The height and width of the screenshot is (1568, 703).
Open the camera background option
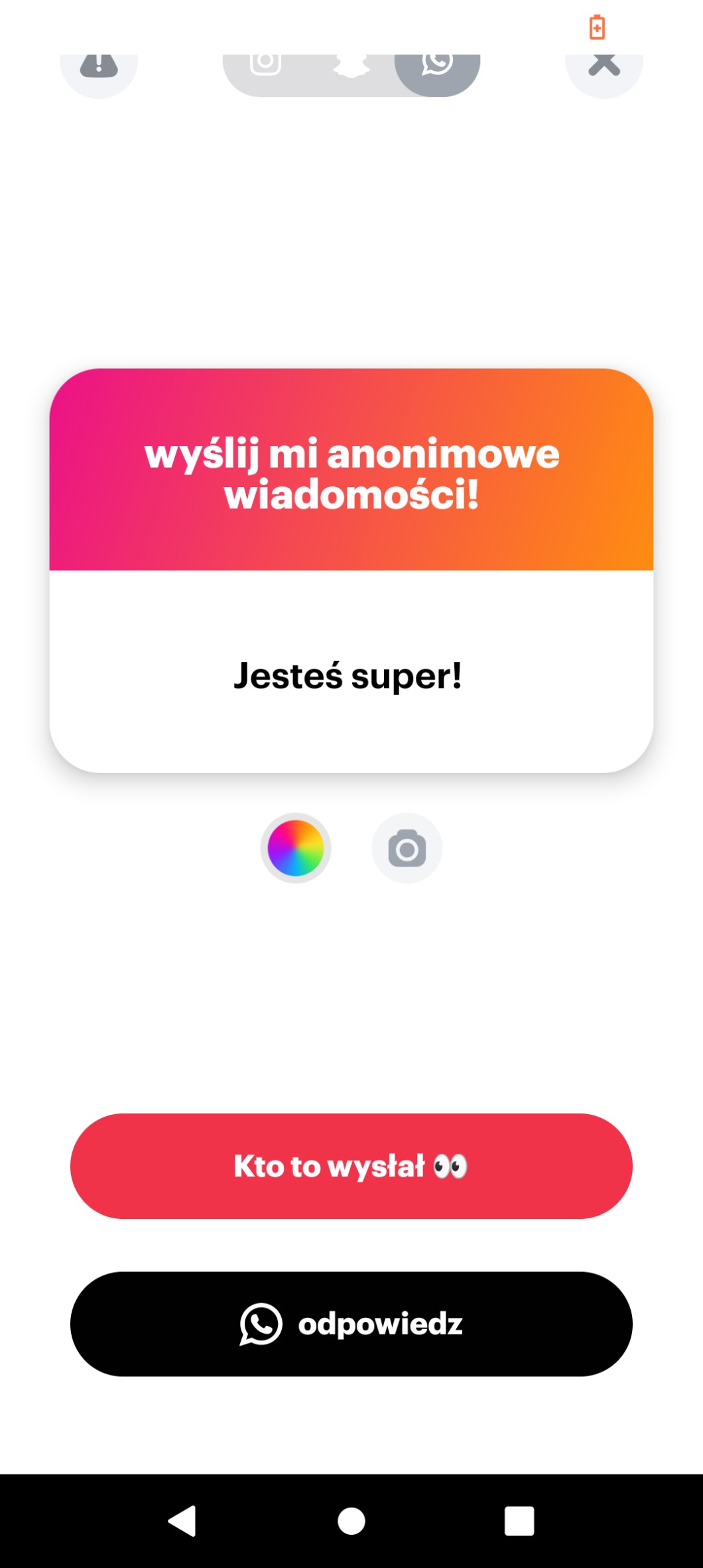pos(407,848)
